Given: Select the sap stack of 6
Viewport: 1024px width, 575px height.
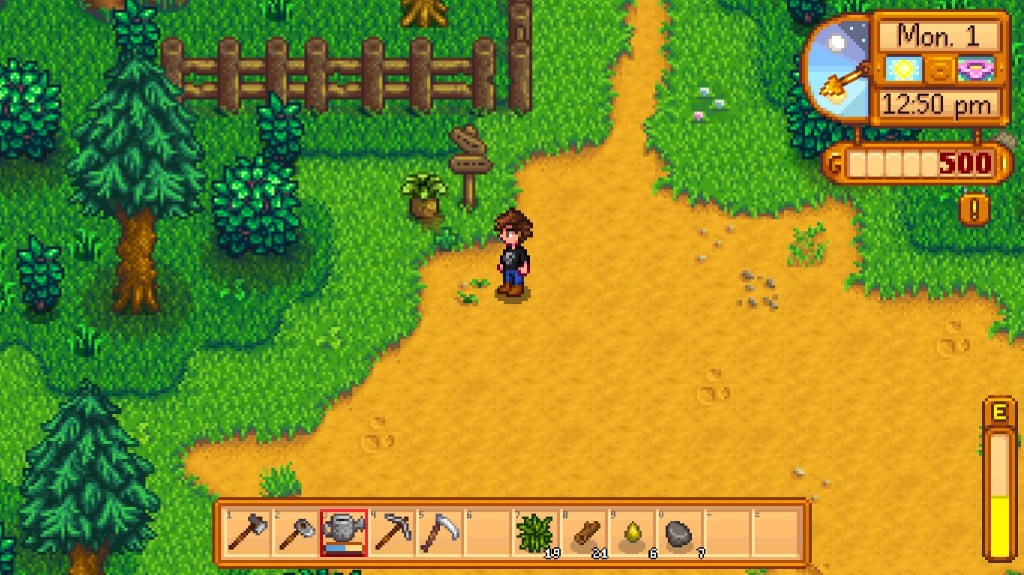Looking at the screenshot, I should pos(632,533).
